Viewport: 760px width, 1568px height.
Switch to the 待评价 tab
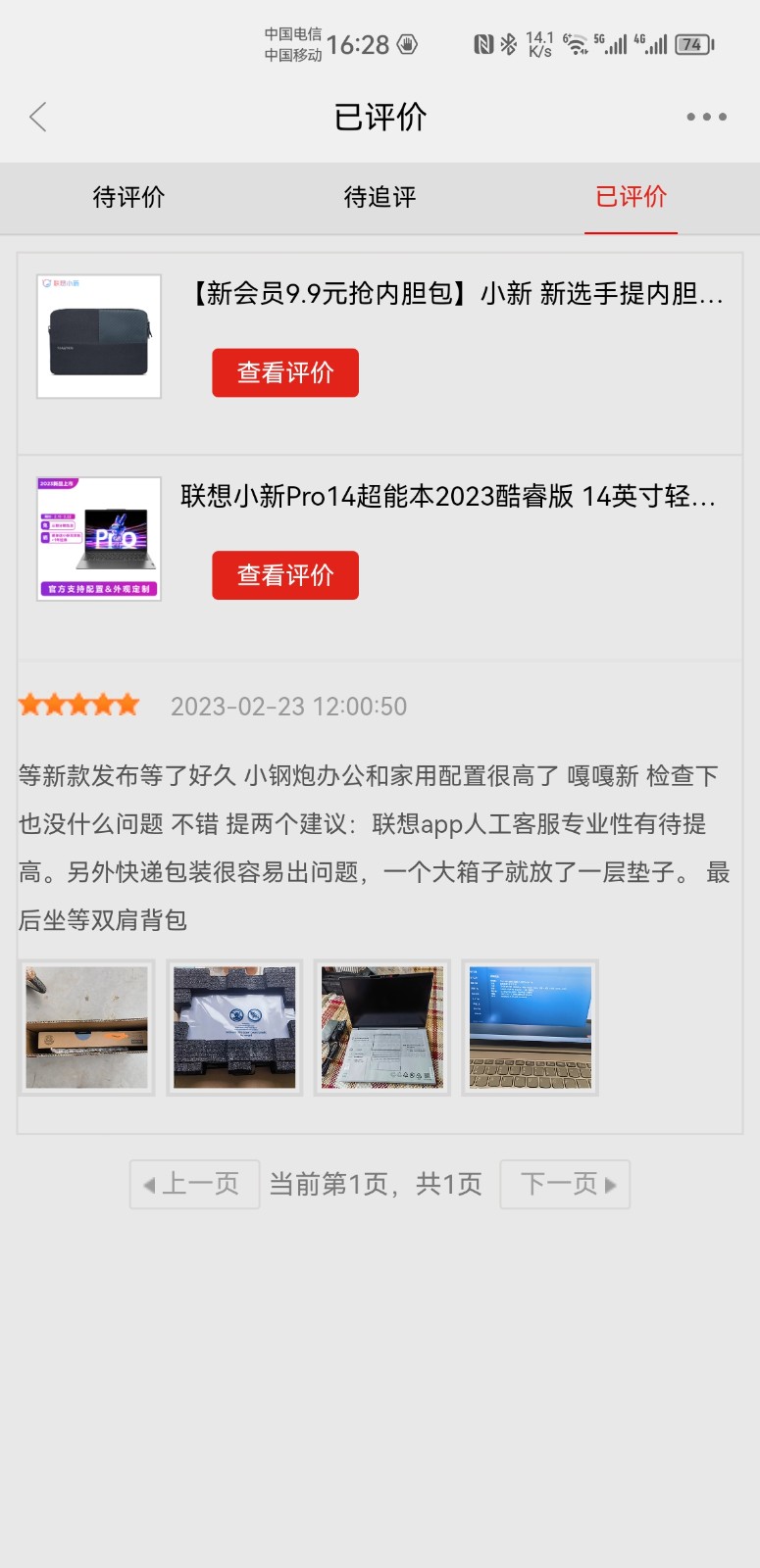128,197
